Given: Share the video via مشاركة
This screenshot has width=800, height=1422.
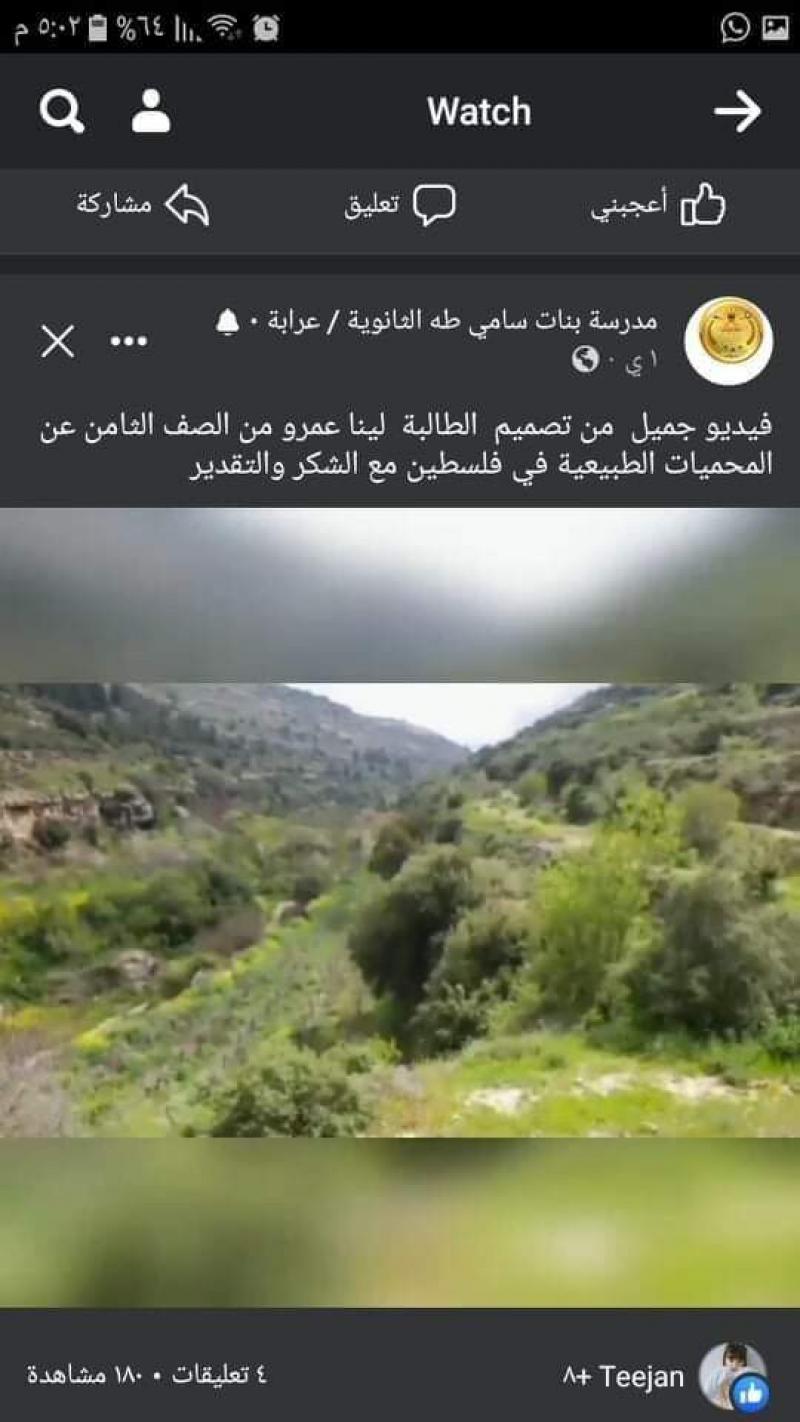Looking at the screenshot, I should 143,205.
